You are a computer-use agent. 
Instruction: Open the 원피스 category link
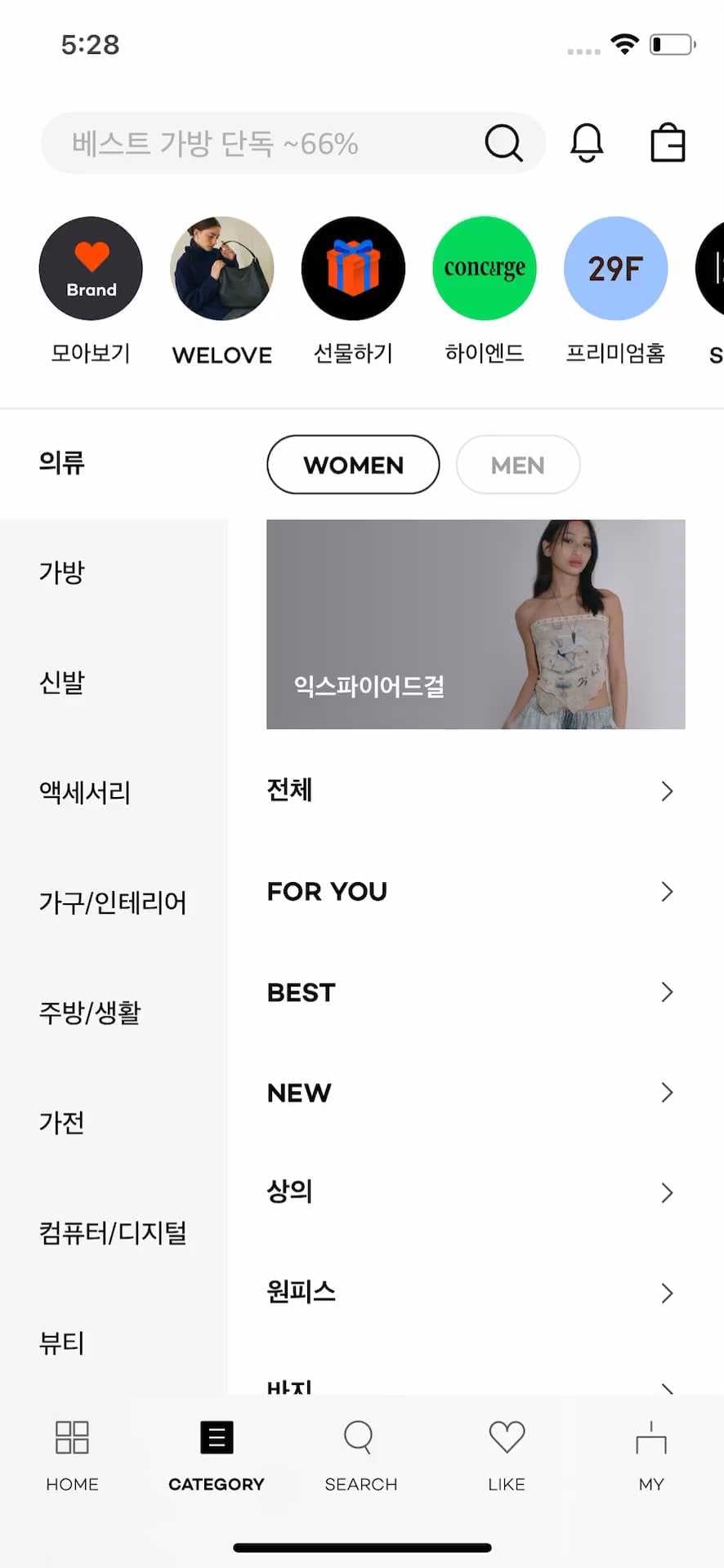coord(476,1291)
